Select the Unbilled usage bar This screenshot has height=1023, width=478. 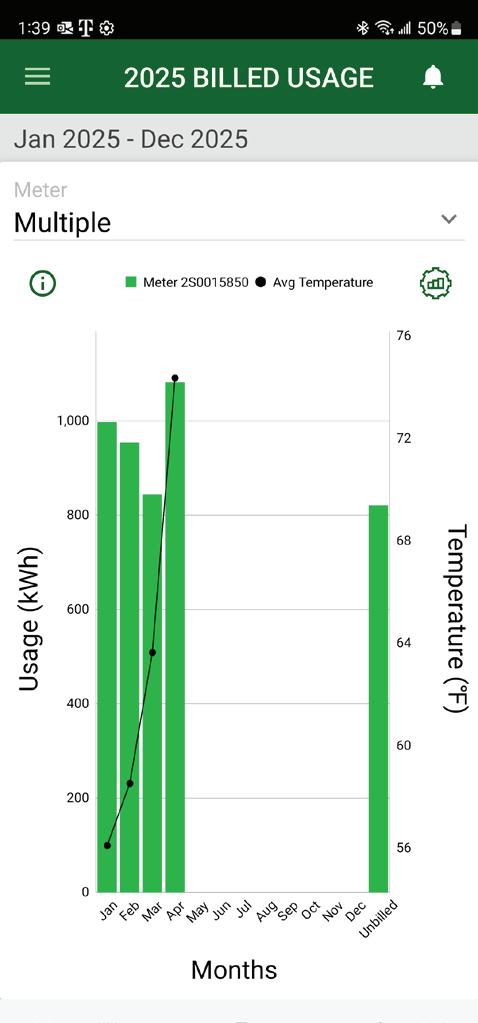pos(378,698)
